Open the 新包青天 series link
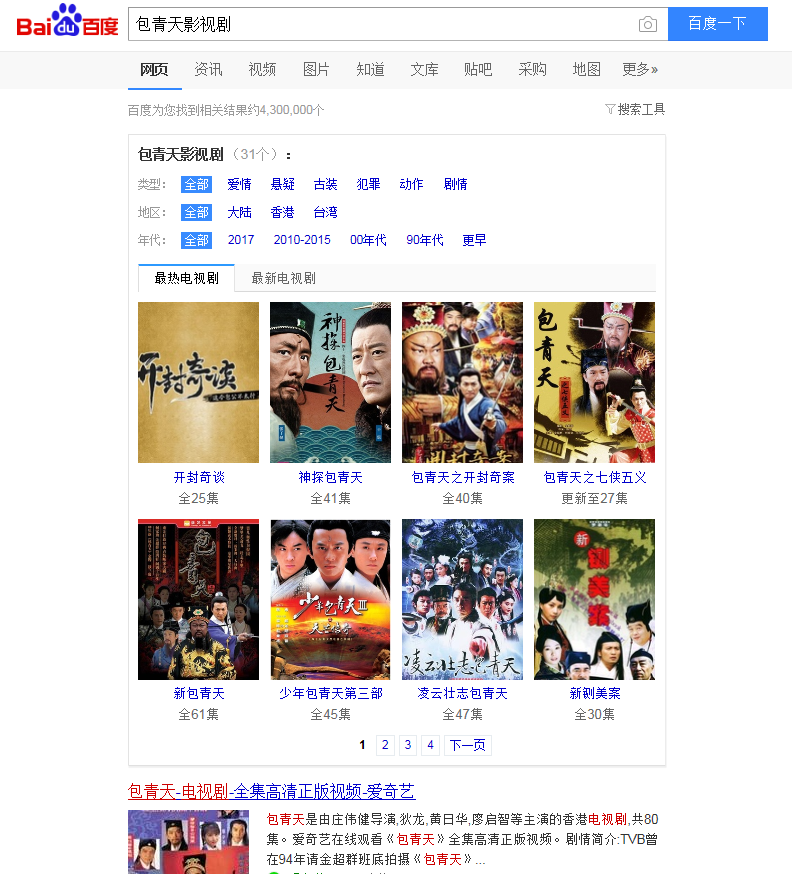 [x=198, y=693]
